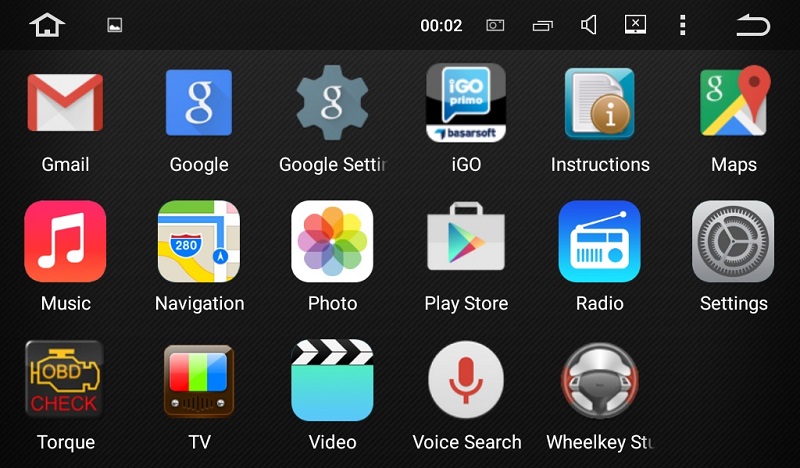Open the Settings app

[x=733, y=242]
